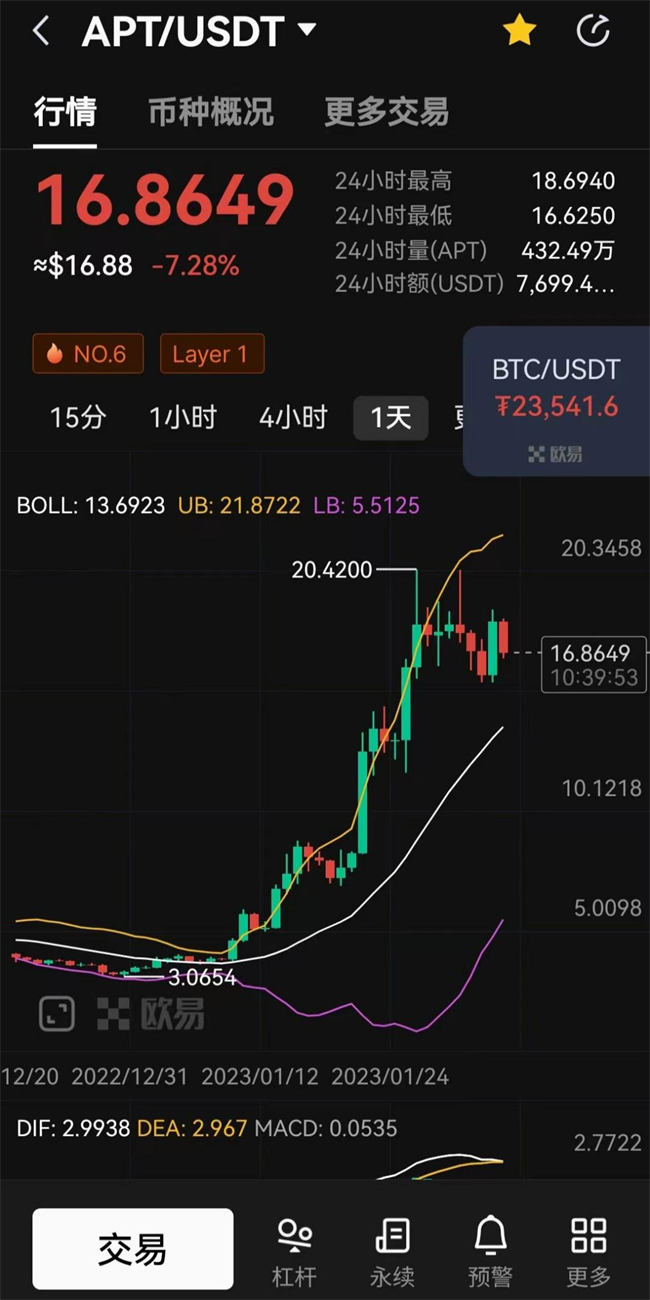This screenshot has height=1300, width=650.
Task: Switch to the 更多交易 tab
Action: pyautogui.click(x=386, y=112)
